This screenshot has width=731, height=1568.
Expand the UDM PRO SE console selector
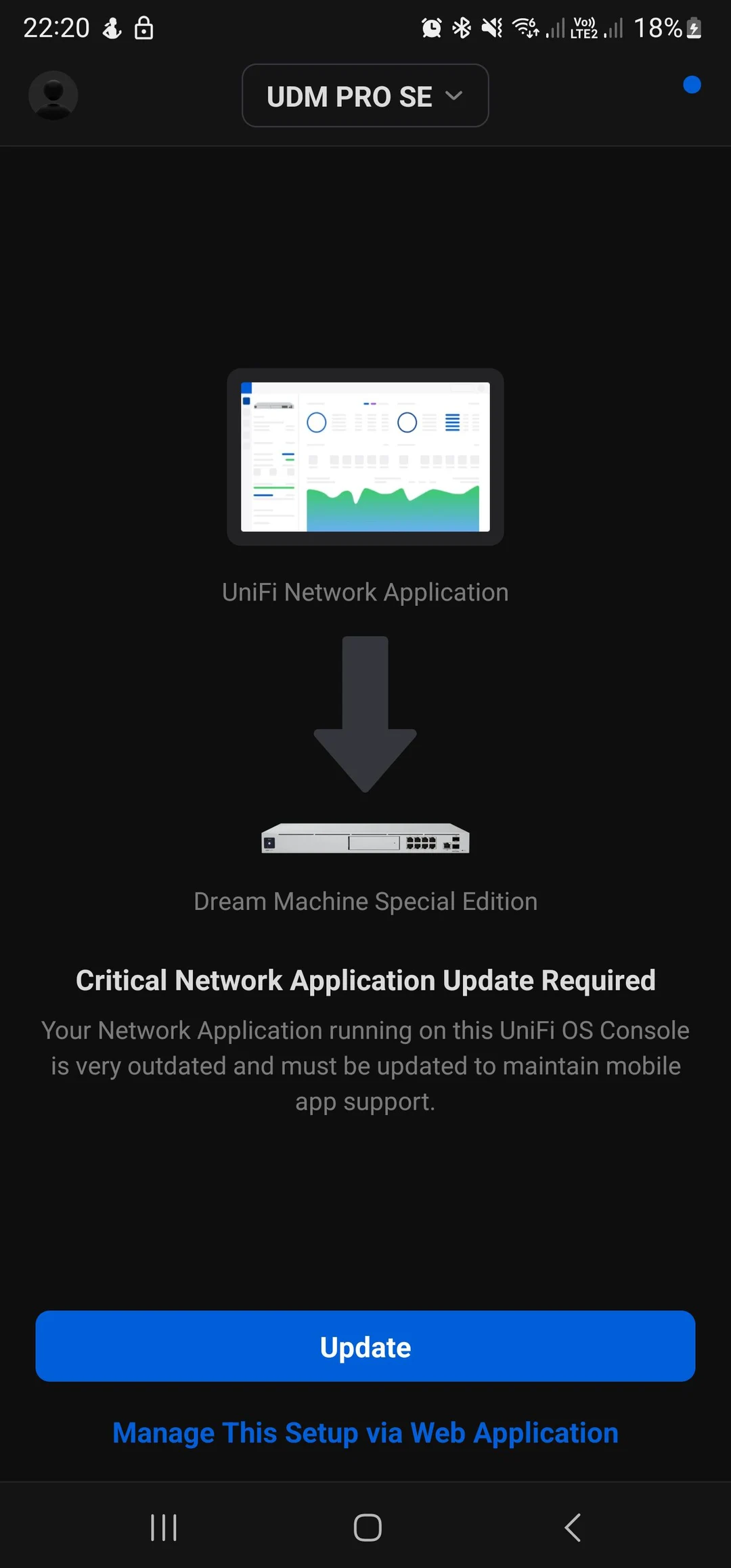[x=365, y=95]
